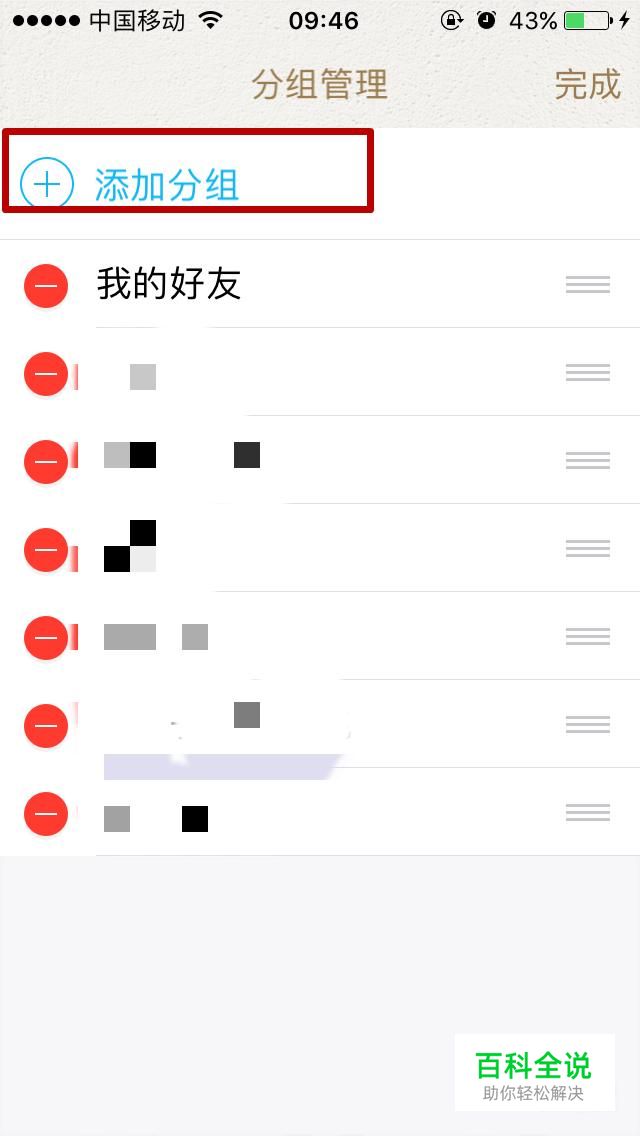Tap 添加分组 to add a new group
The height and width of the screenshot is (1136, 640).
pos(167,185)
